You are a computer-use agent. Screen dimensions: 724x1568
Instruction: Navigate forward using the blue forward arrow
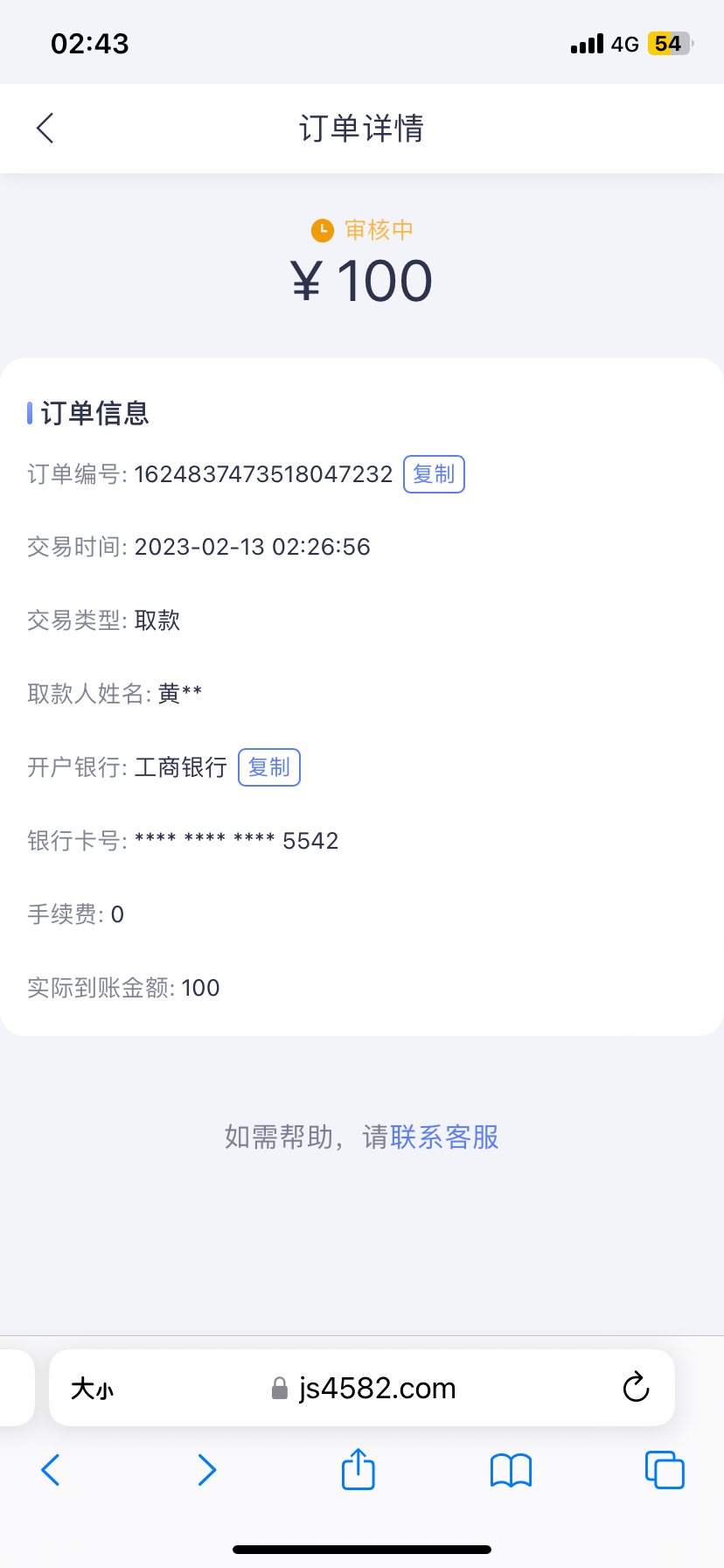coord(206,1470)
